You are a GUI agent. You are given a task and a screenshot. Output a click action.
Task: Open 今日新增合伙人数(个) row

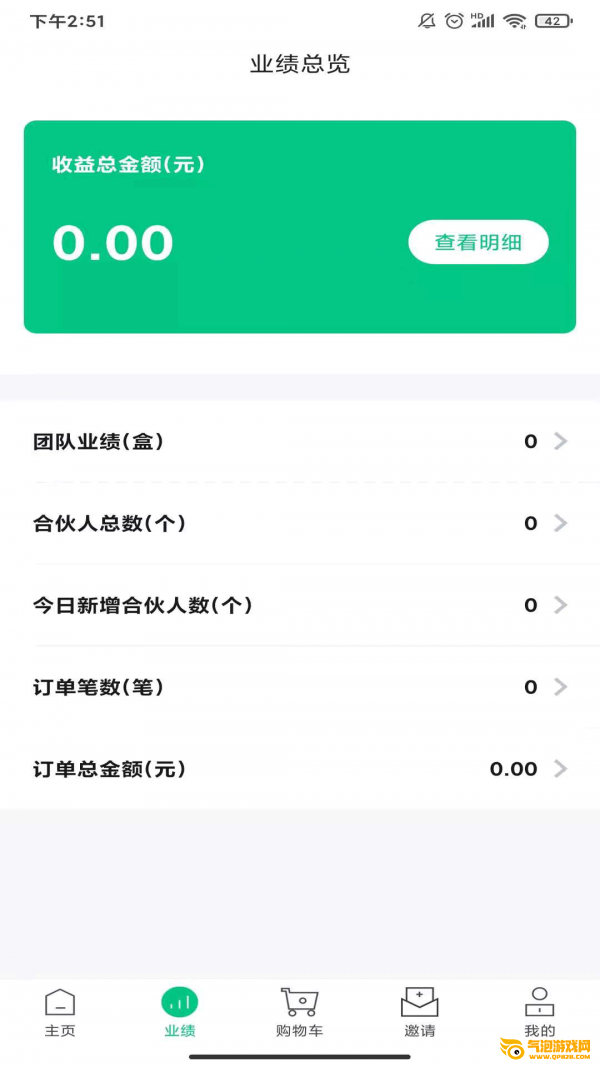300,606
